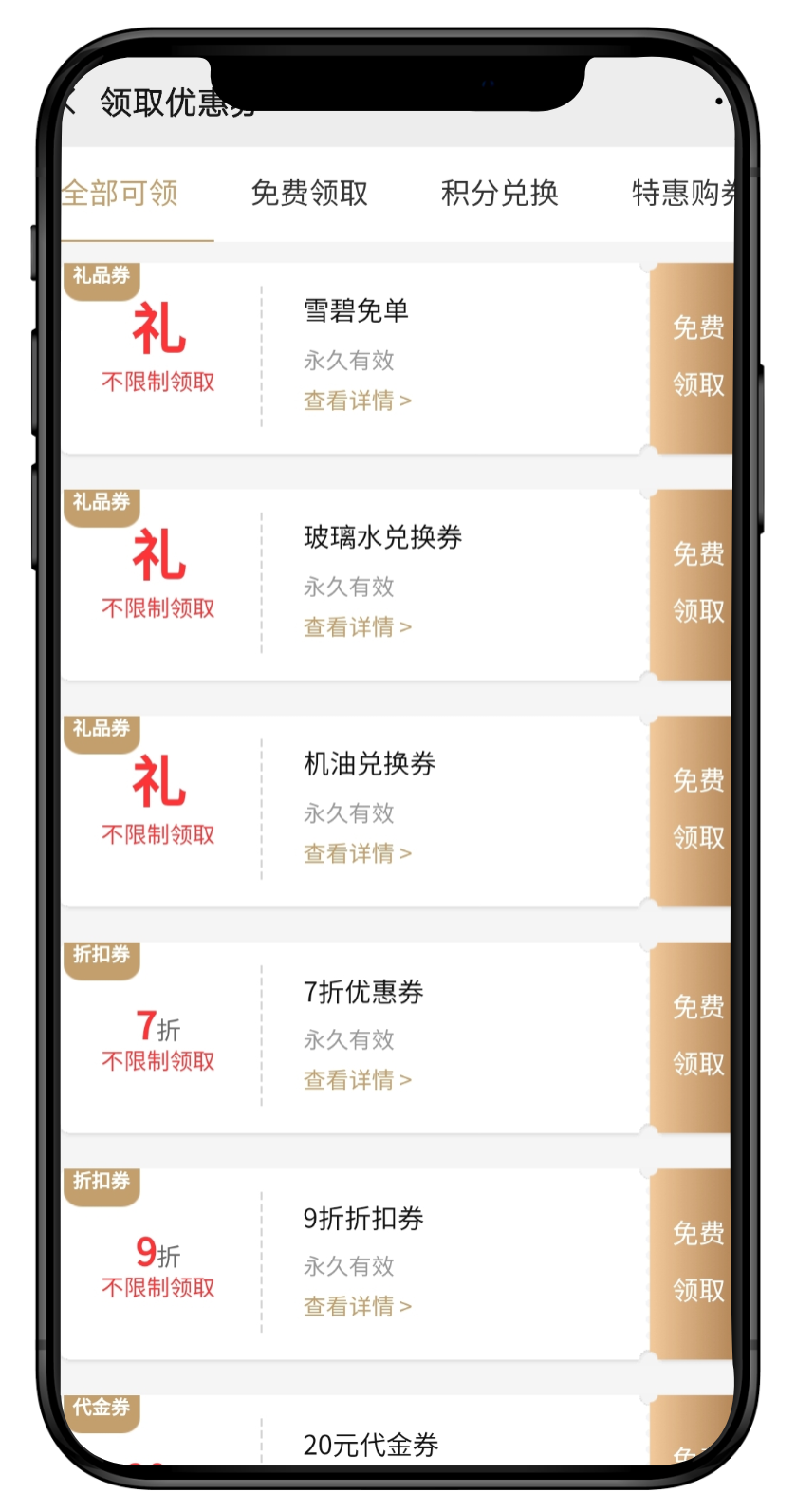The image size is (796, 1512).
Task: Check details of 7折优惠券
Action: pyautogui.click(x=357, y=1080)
